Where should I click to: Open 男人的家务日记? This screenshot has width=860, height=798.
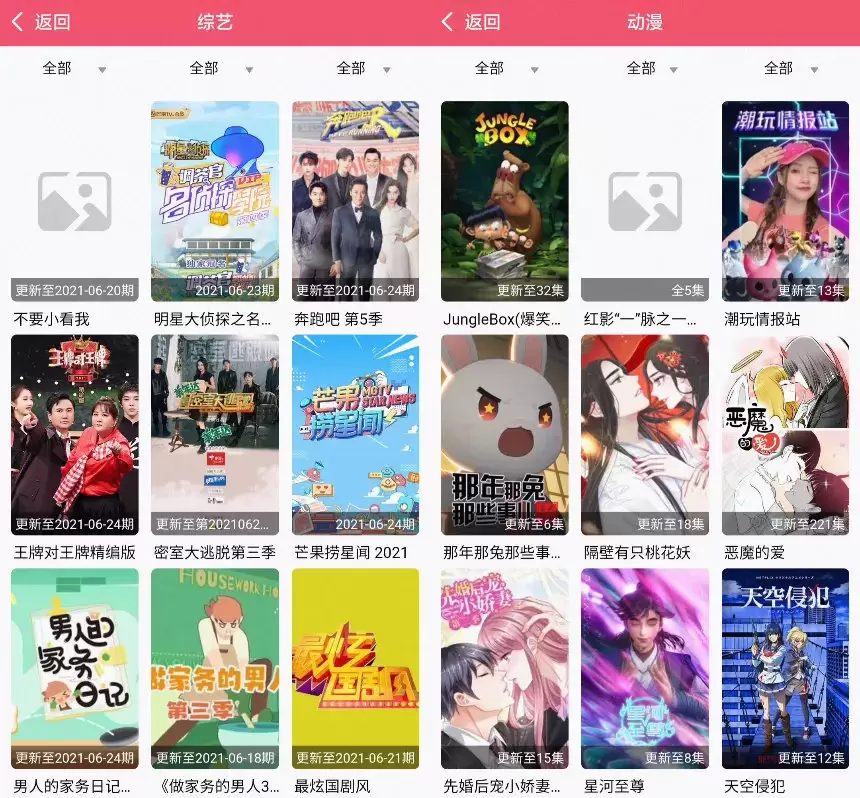(x=74, y=668)
